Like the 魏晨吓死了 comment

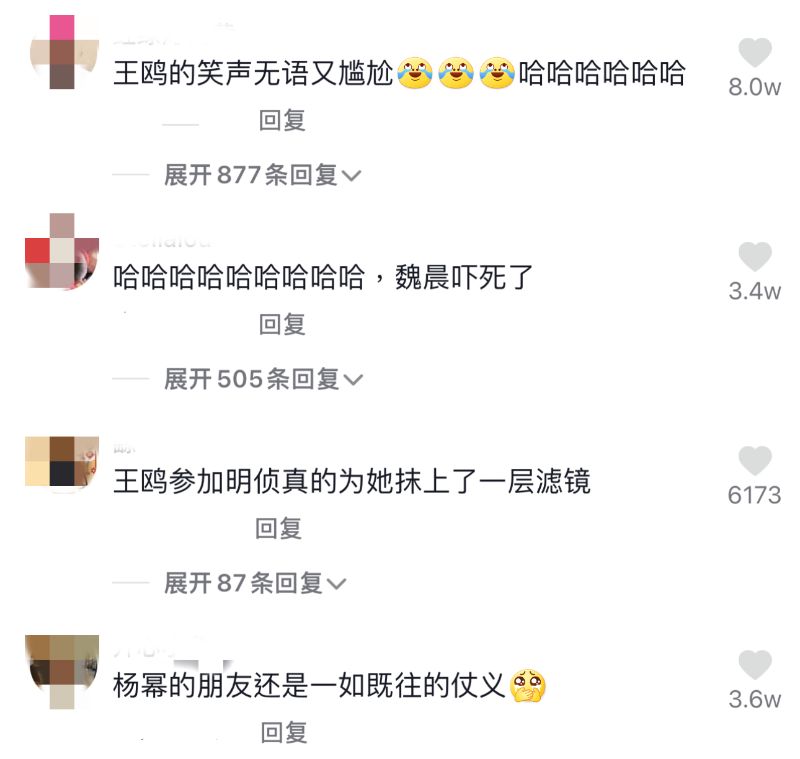(755, 257)
